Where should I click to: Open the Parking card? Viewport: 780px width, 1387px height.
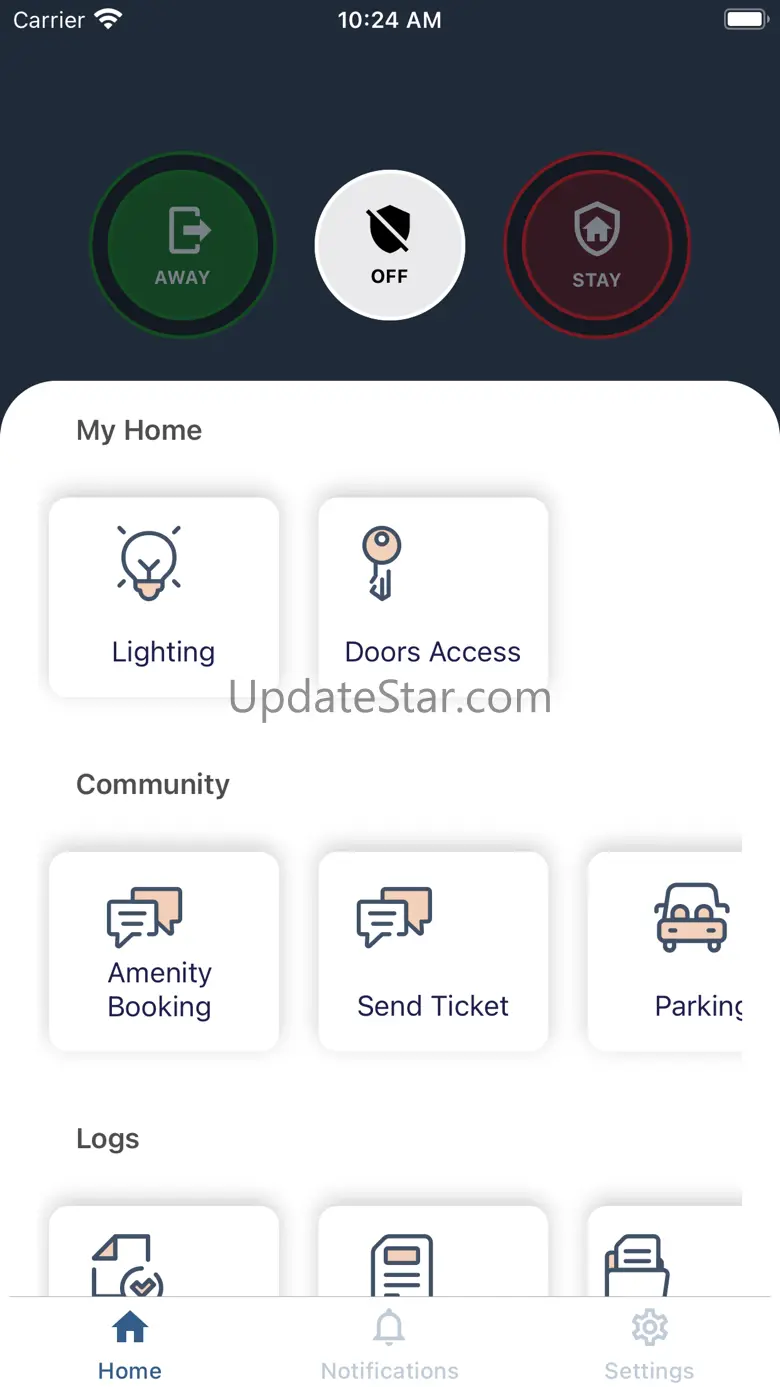[x=665, y=951]
